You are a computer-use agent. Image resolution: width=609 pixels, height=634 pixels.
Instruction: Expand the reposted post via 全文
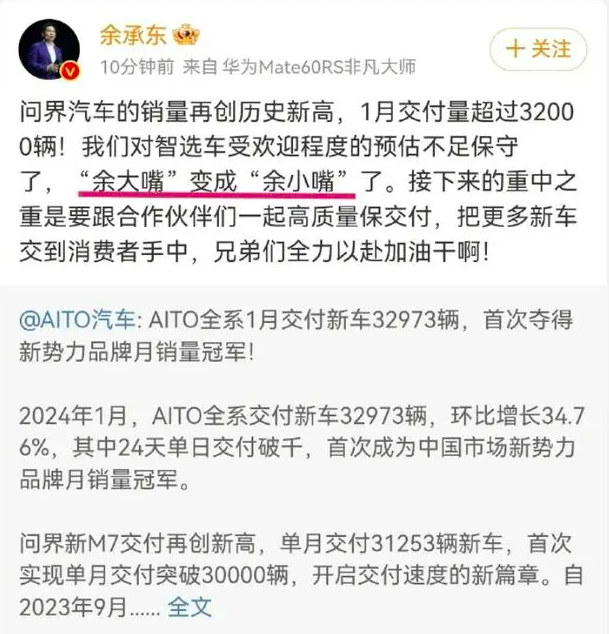(190, 605)
